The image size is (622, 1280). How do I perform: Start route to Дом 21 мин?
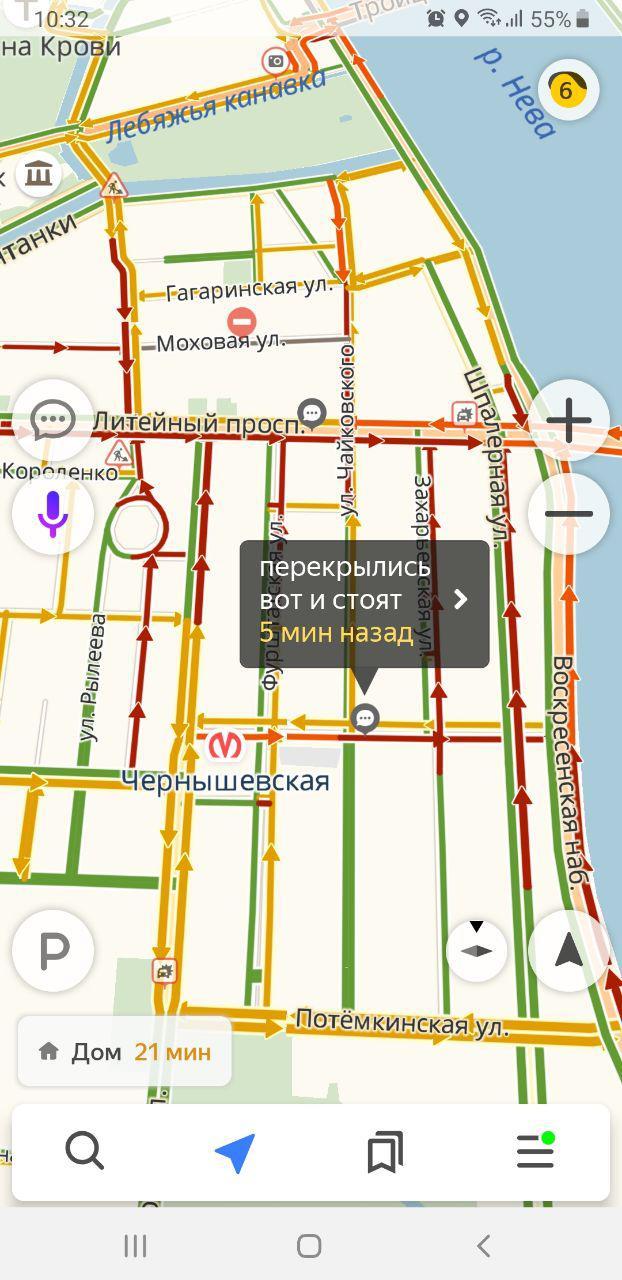click(125, 1051)
